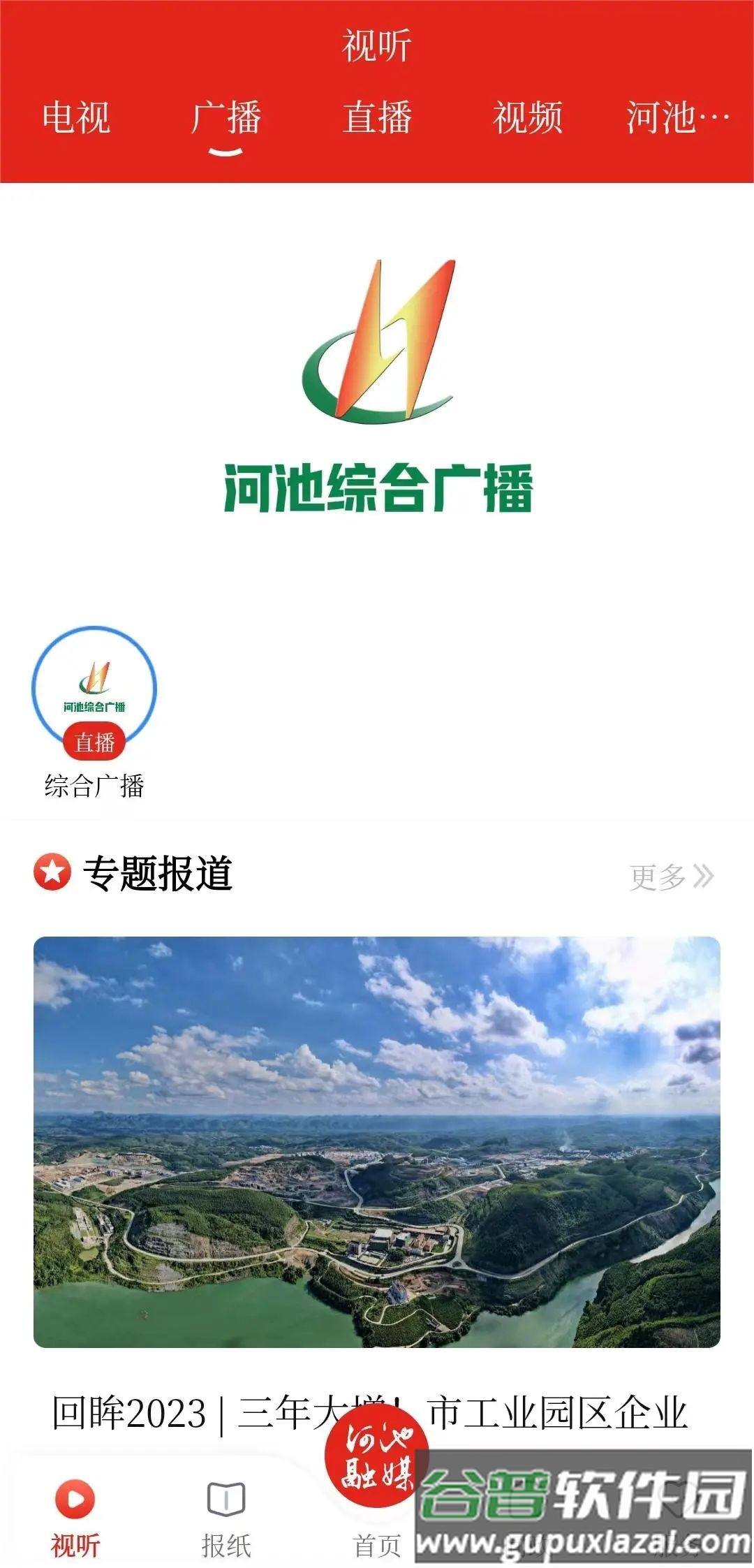Open the 直播 tab
The image size is (754, 1568).
tap(377, 117)
